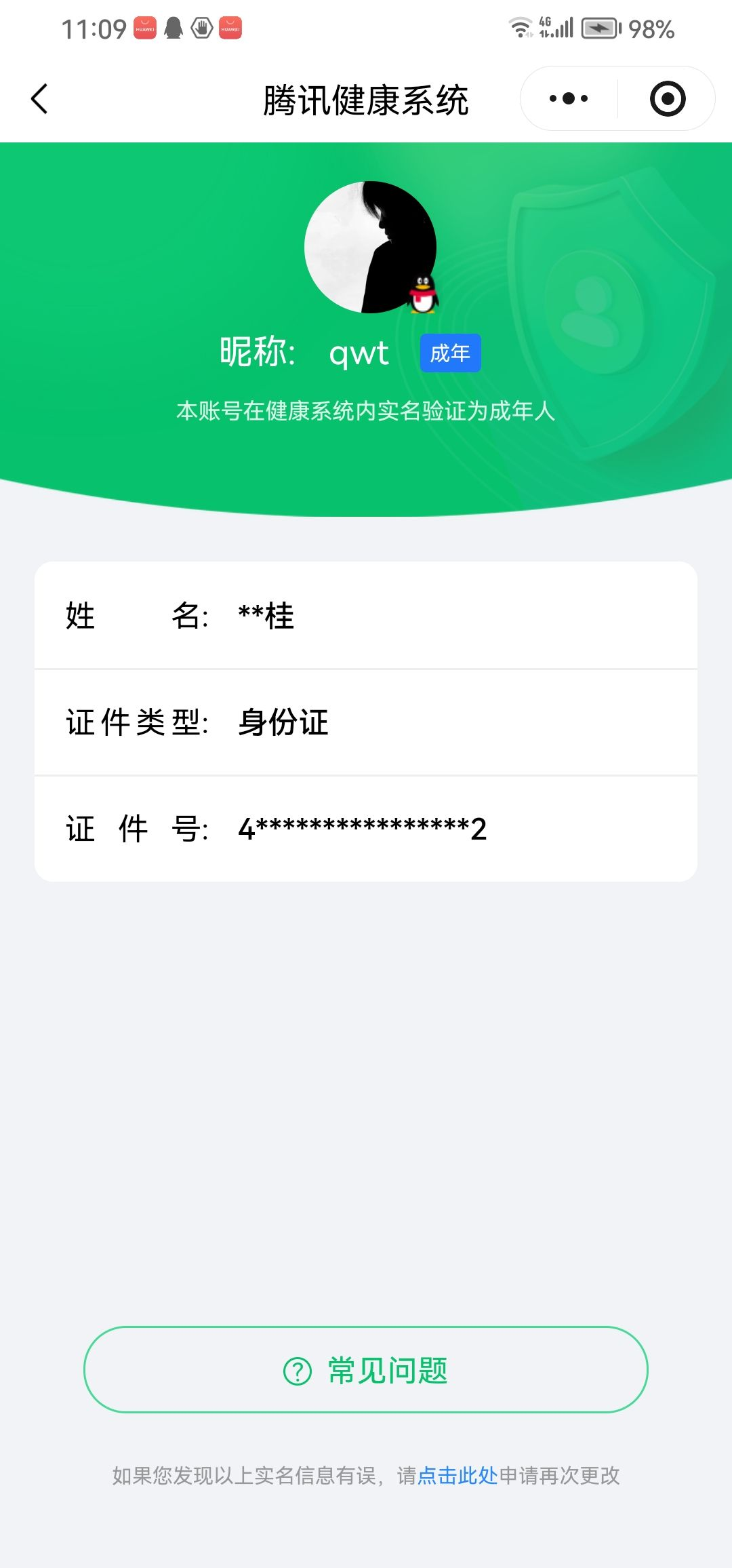
Task: Tap the do-not-disturb hand icon in status bar
Action: tap(201, 28)
